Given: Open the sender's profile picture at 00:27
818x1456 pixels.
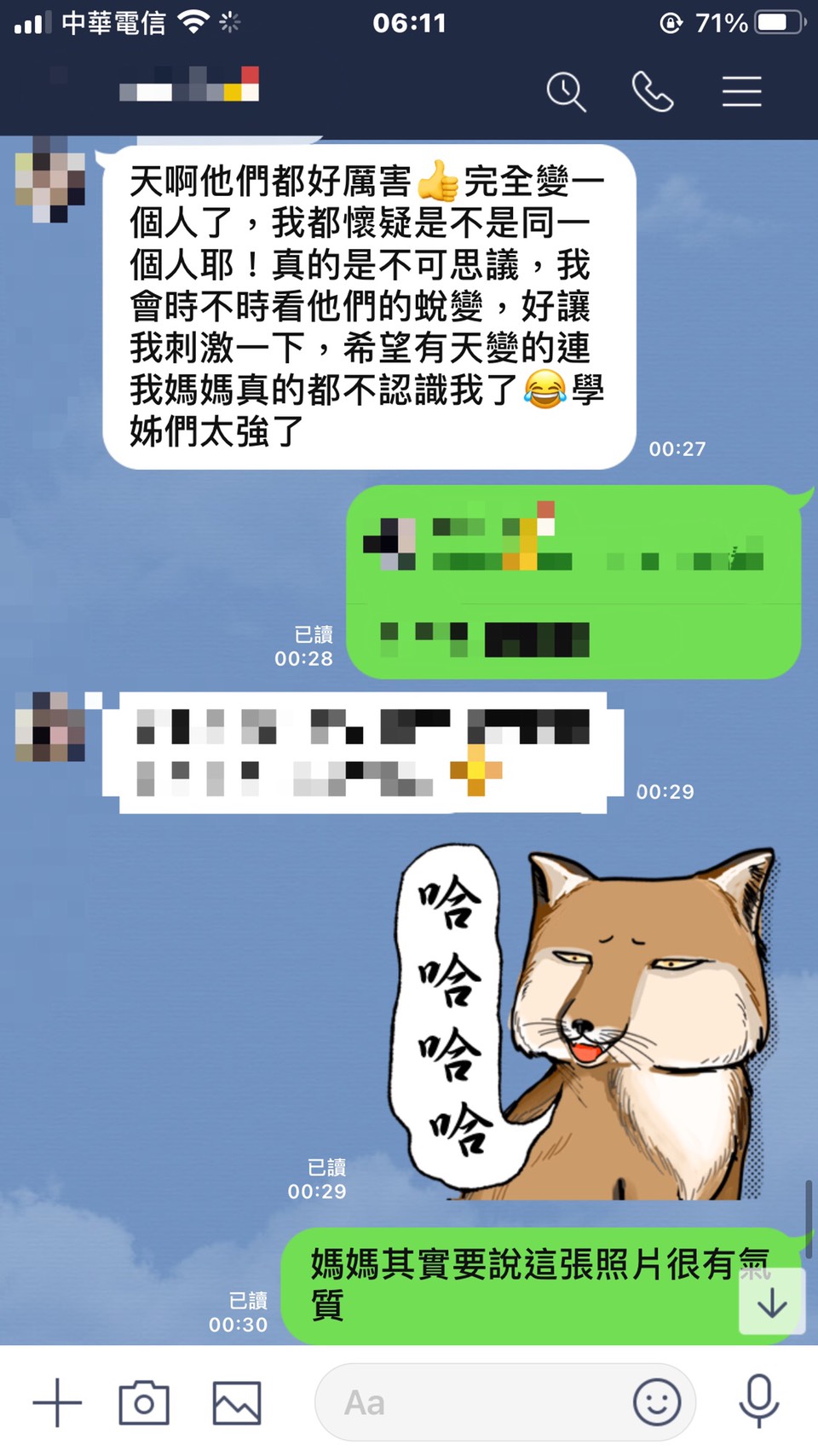Looking at the screenshot, I should [50, 181].
